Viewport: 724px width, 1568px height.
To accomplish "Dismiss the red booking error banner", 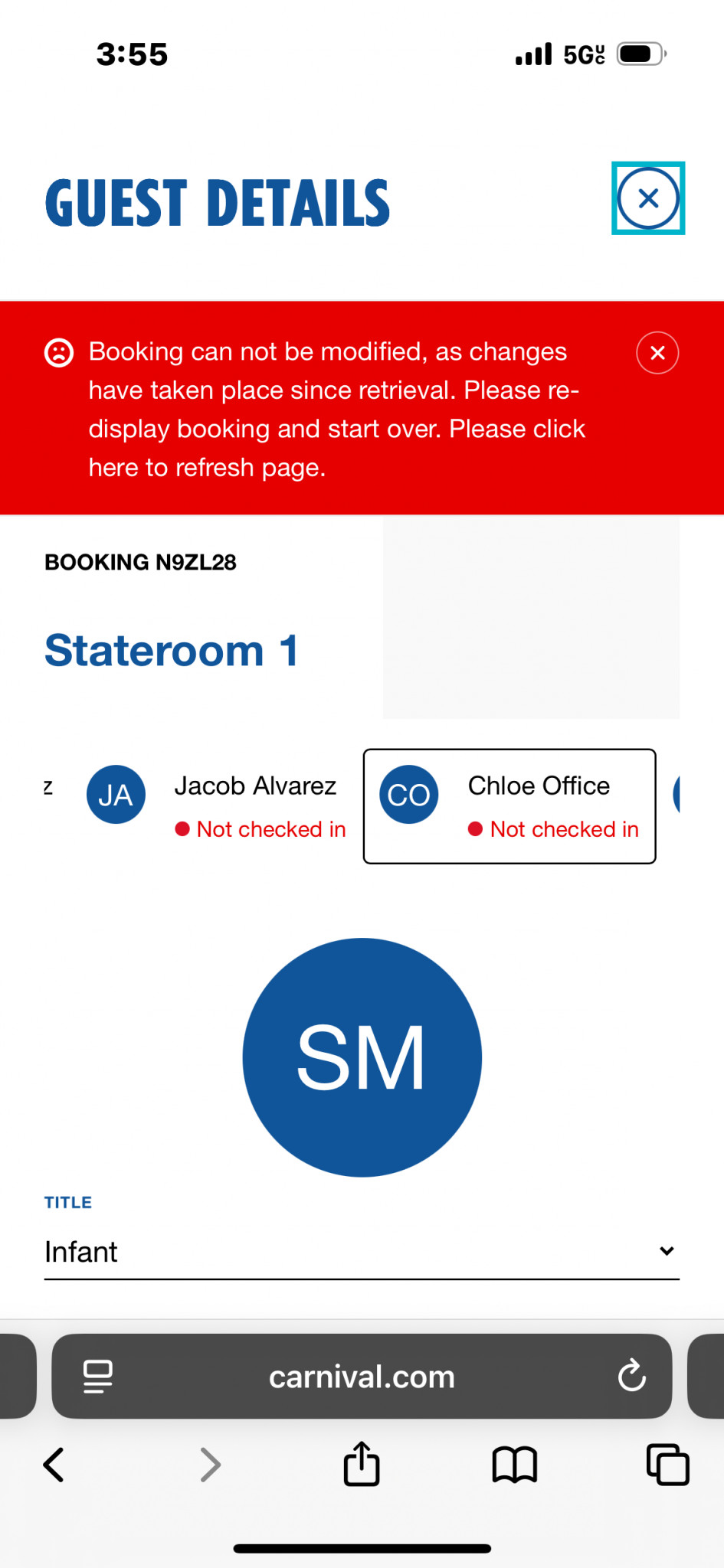I will coord(657,353).
